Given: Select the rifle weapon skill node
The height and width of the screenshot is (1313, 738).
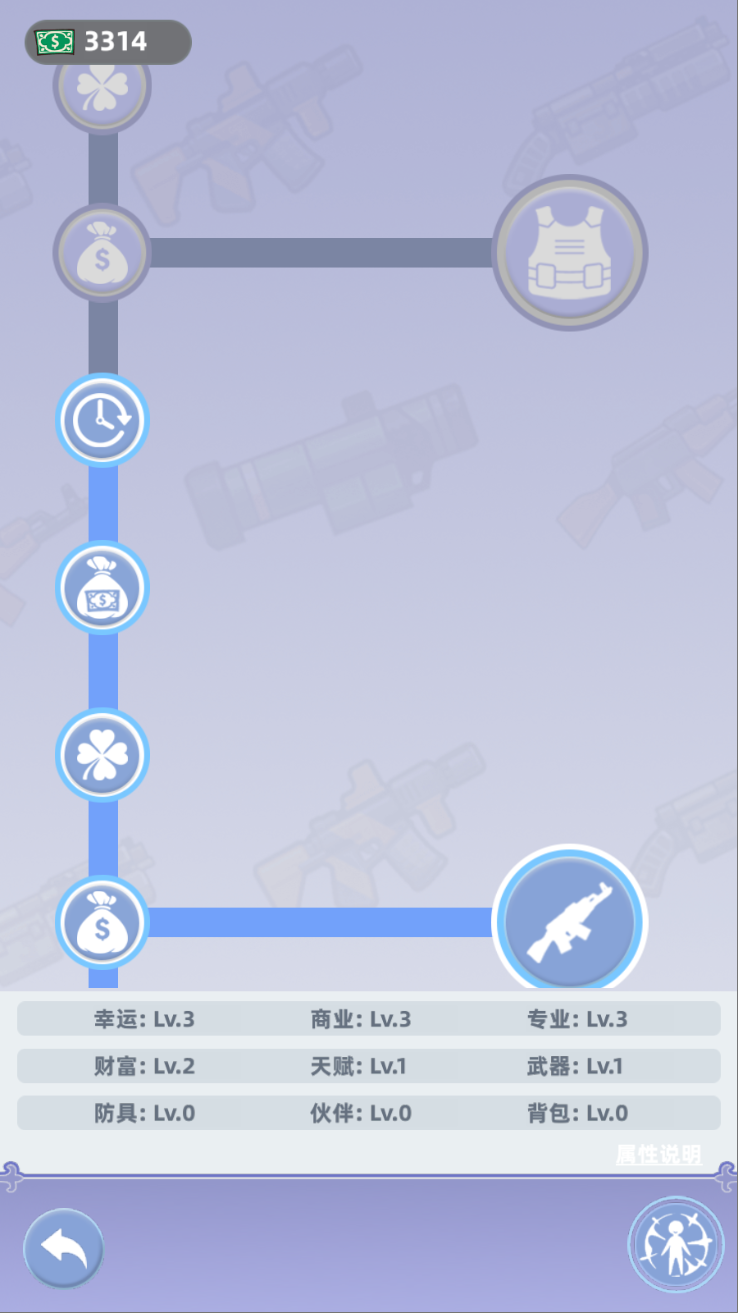Looking at the screenshot, I should click(x=569, y=922).
